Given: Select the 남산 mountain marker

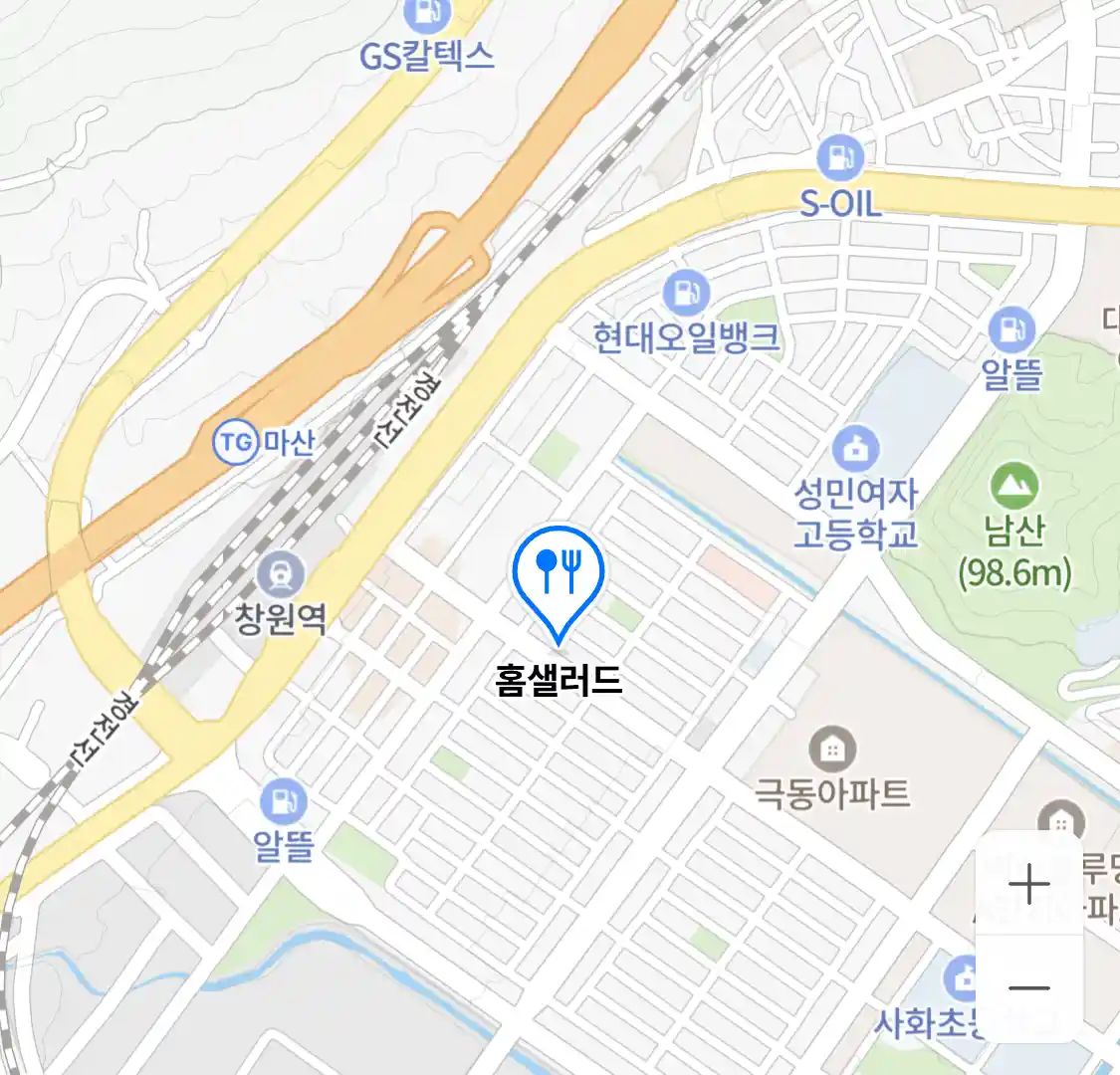Looking at the screenshot, I should (x=1014, y=486).
